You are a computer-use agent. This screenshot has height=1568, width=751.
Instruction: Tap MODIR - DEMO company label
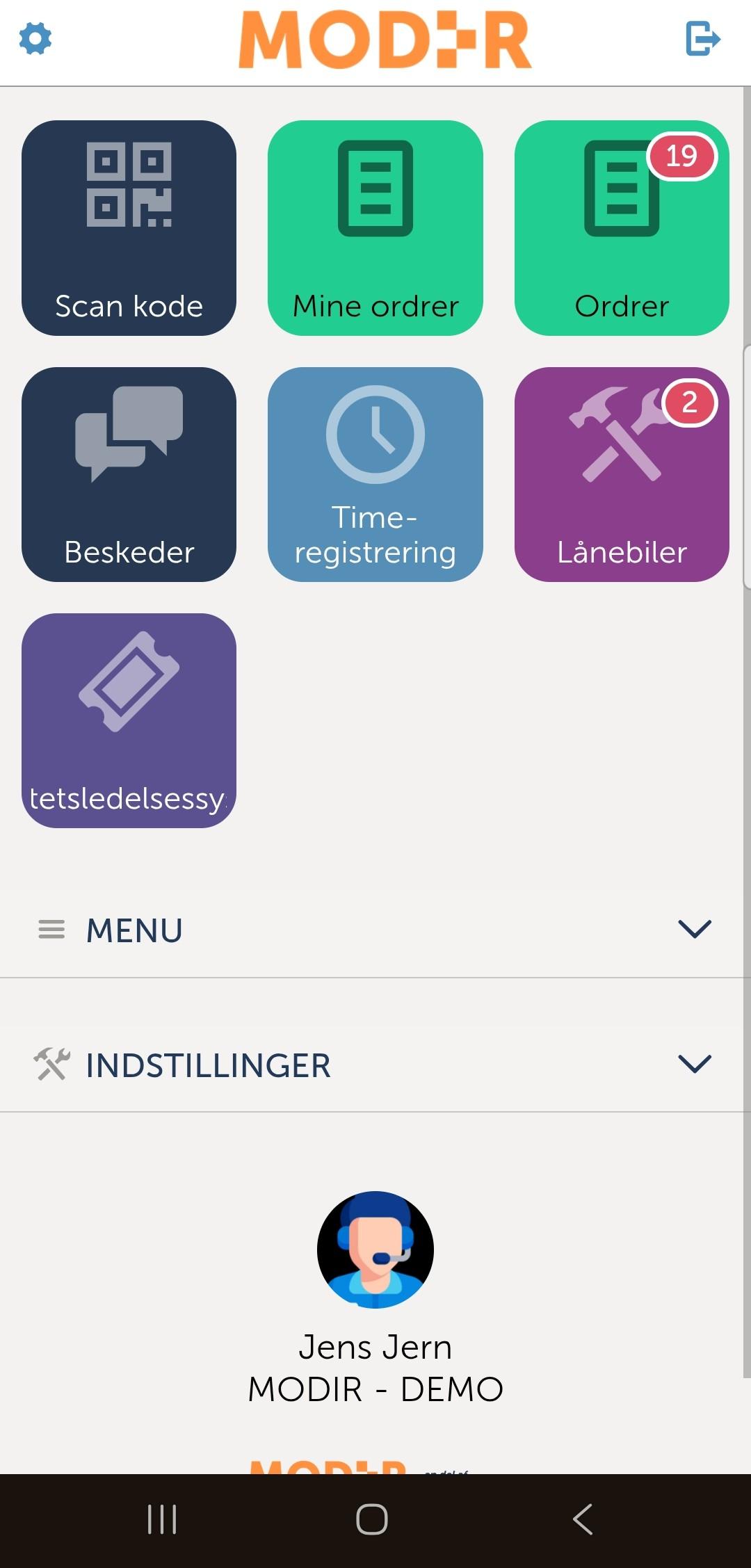tap(375, 1389)
